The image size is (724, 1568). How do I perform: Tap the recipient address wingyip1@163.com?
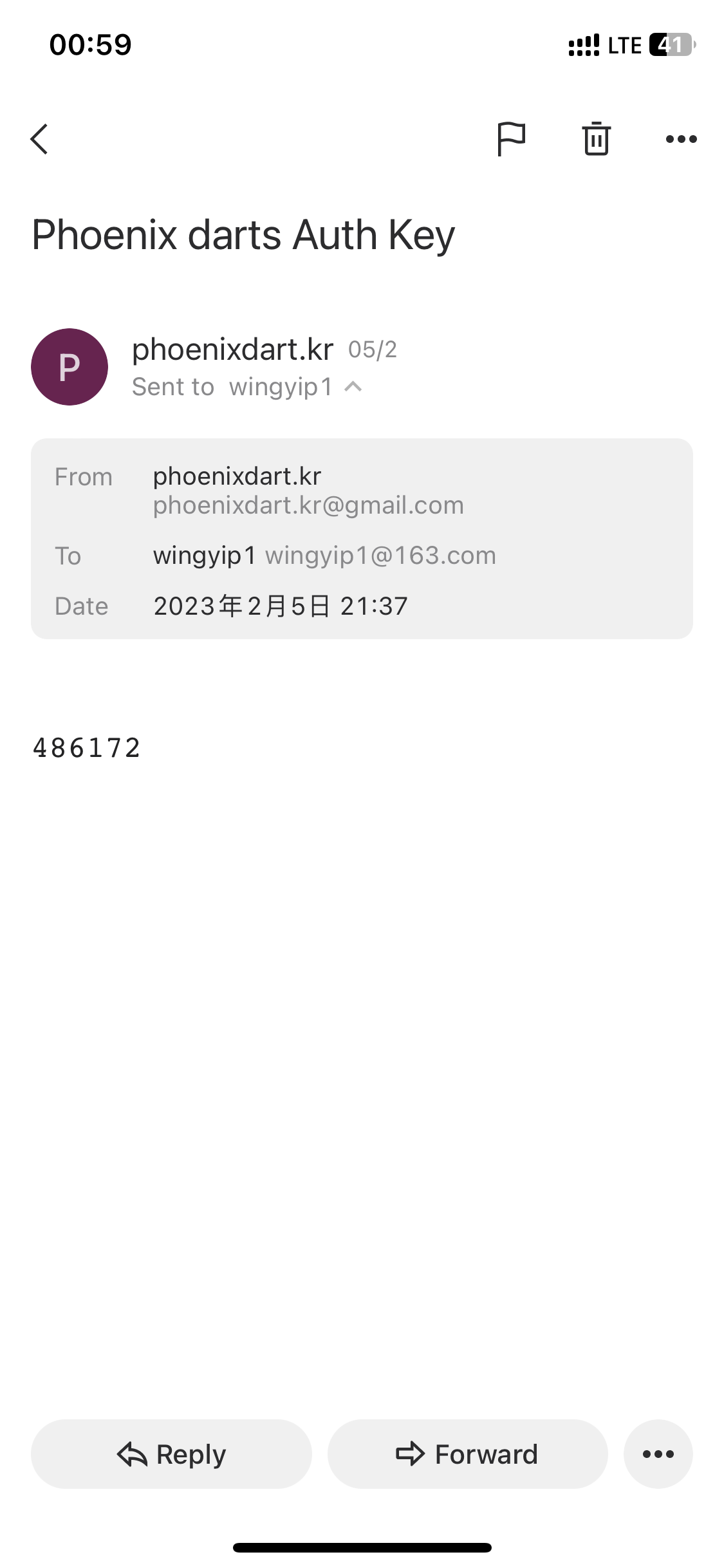point(380,555)
